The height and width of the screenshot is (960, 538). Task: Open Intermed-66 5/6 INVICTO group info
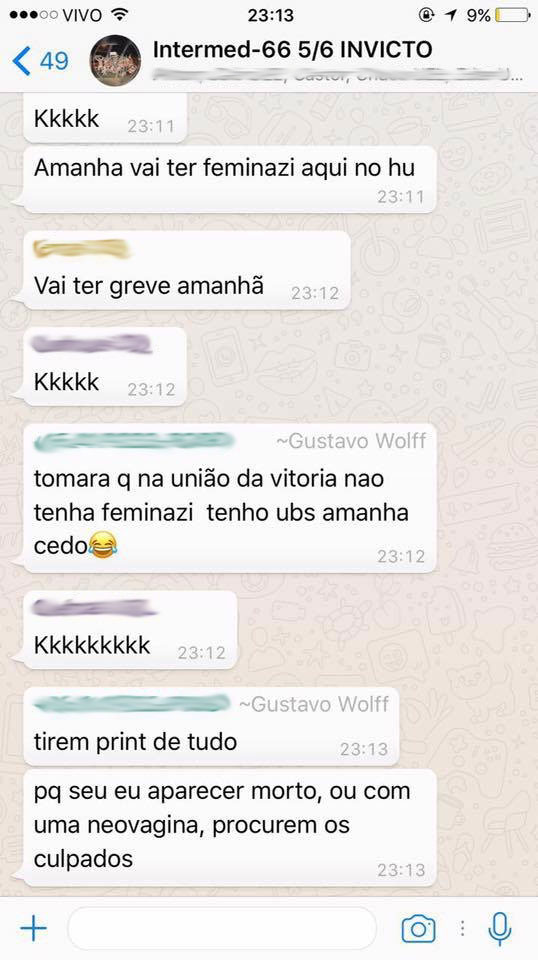tap(293, 49)
